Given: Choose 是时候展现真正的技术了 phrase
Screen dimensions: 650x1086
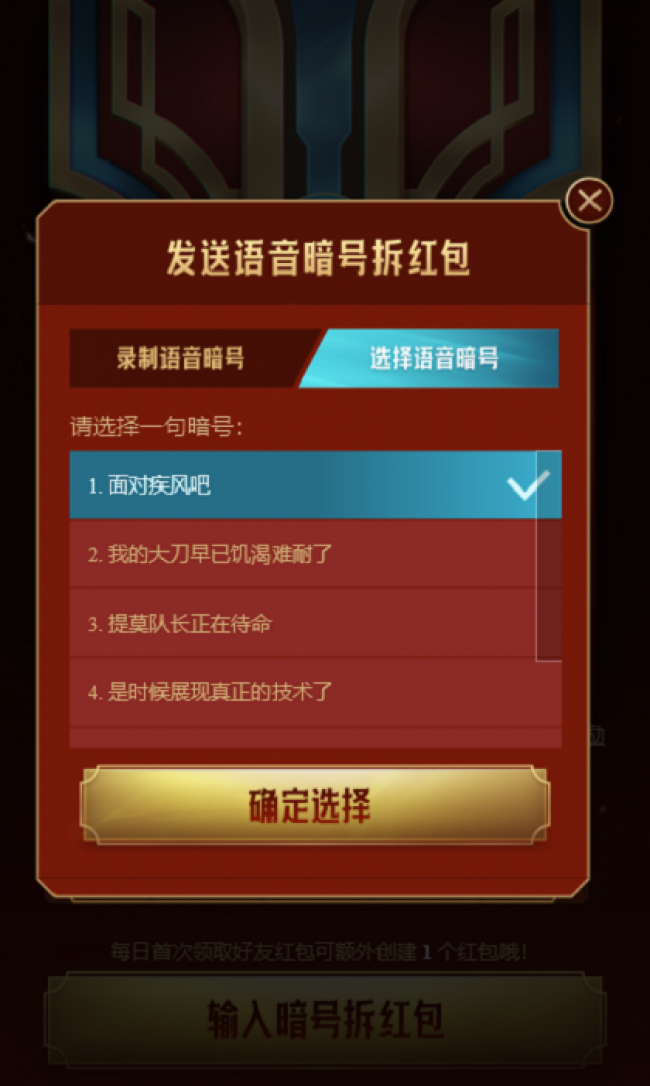Looking at the screenshot, I should coord(315,692).
